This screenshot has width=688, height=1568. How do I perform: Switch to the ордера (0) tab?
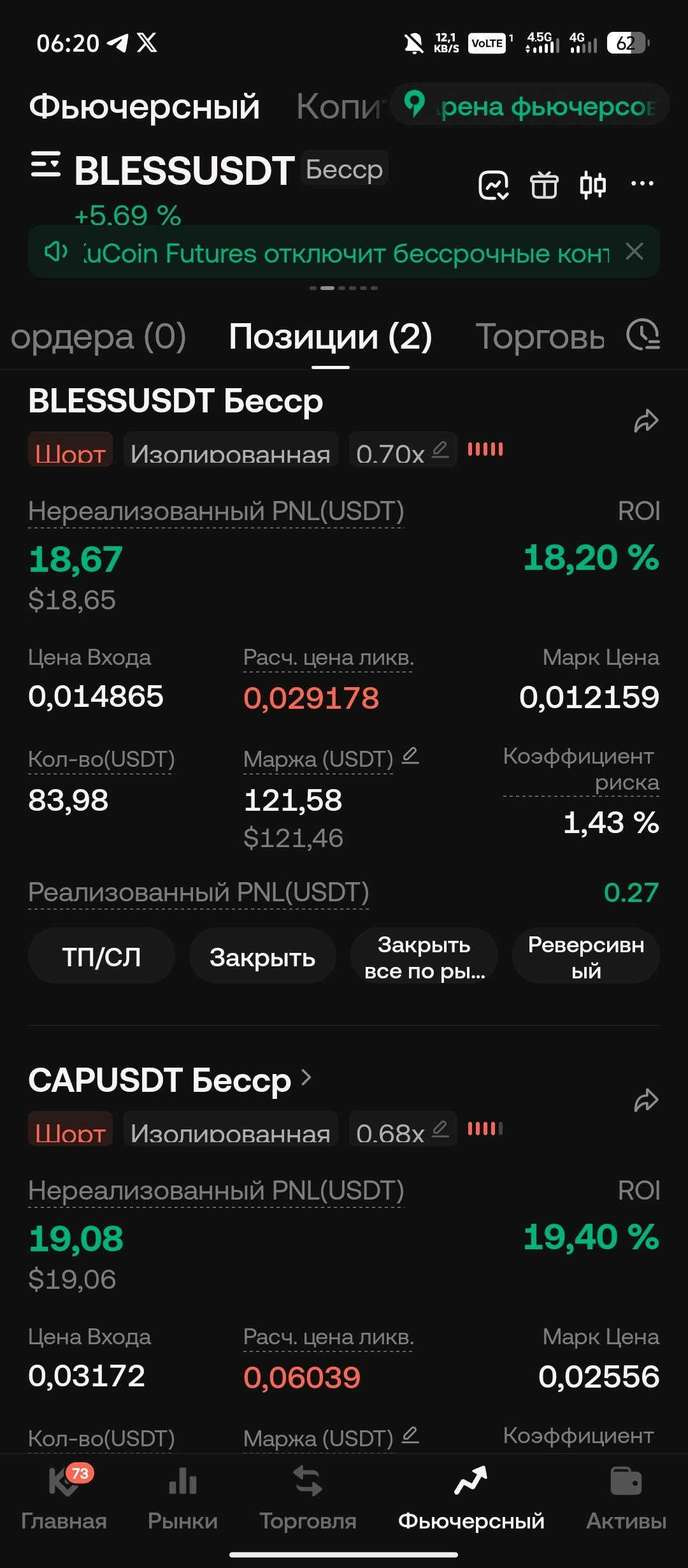coord(99,337)
